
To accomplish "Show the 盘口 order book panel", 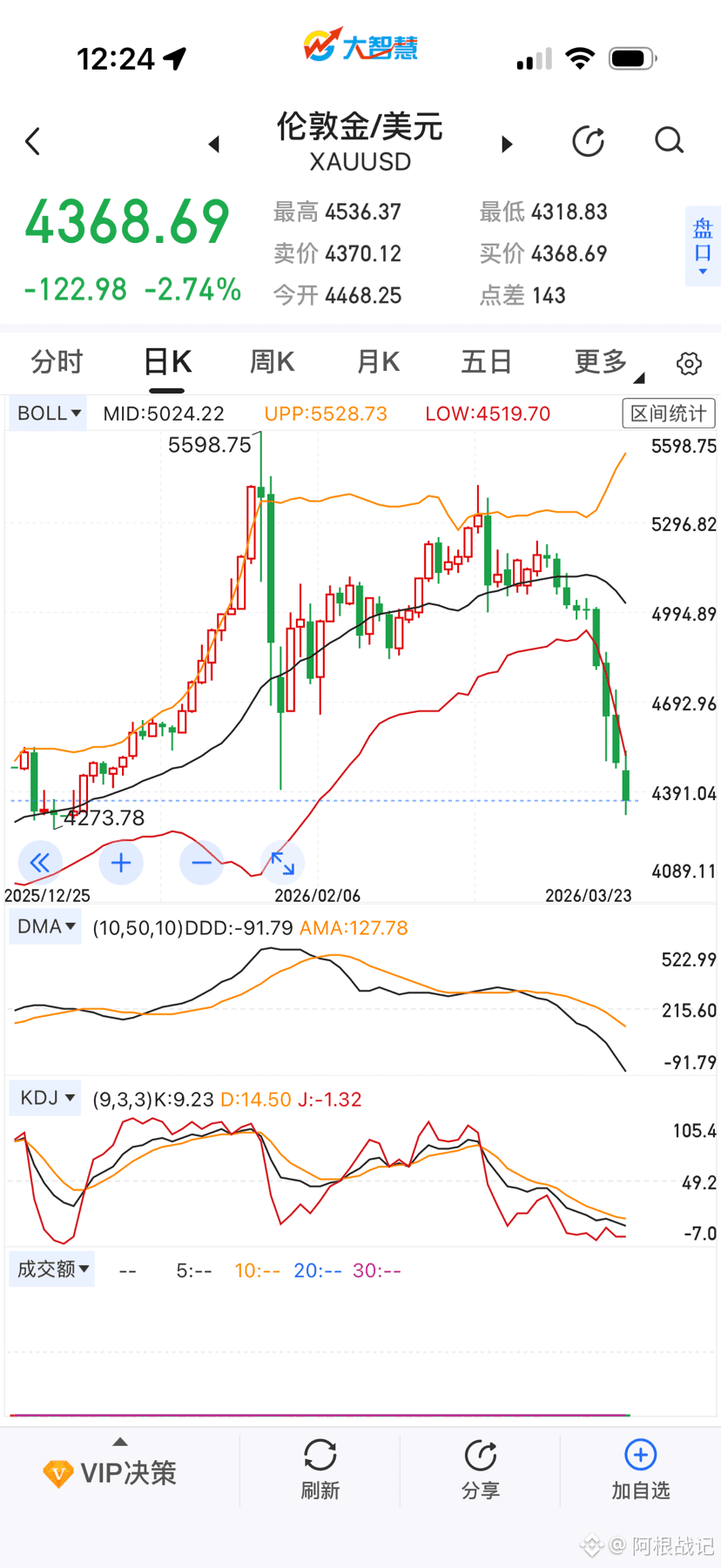I will [x=703, y=246].
